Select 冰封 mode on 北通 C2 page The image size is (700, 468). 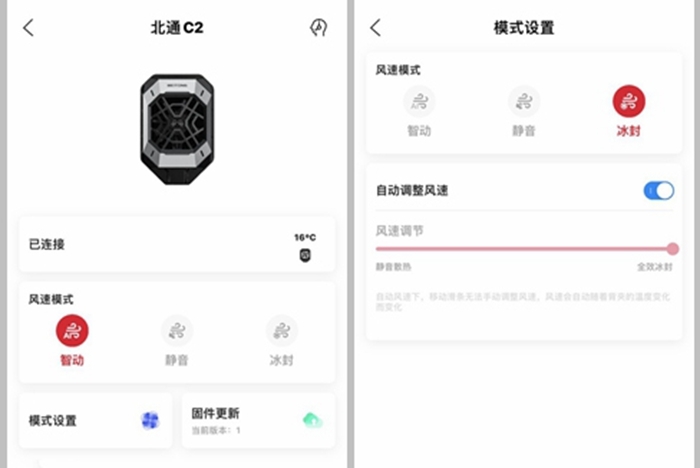[282, 333]
